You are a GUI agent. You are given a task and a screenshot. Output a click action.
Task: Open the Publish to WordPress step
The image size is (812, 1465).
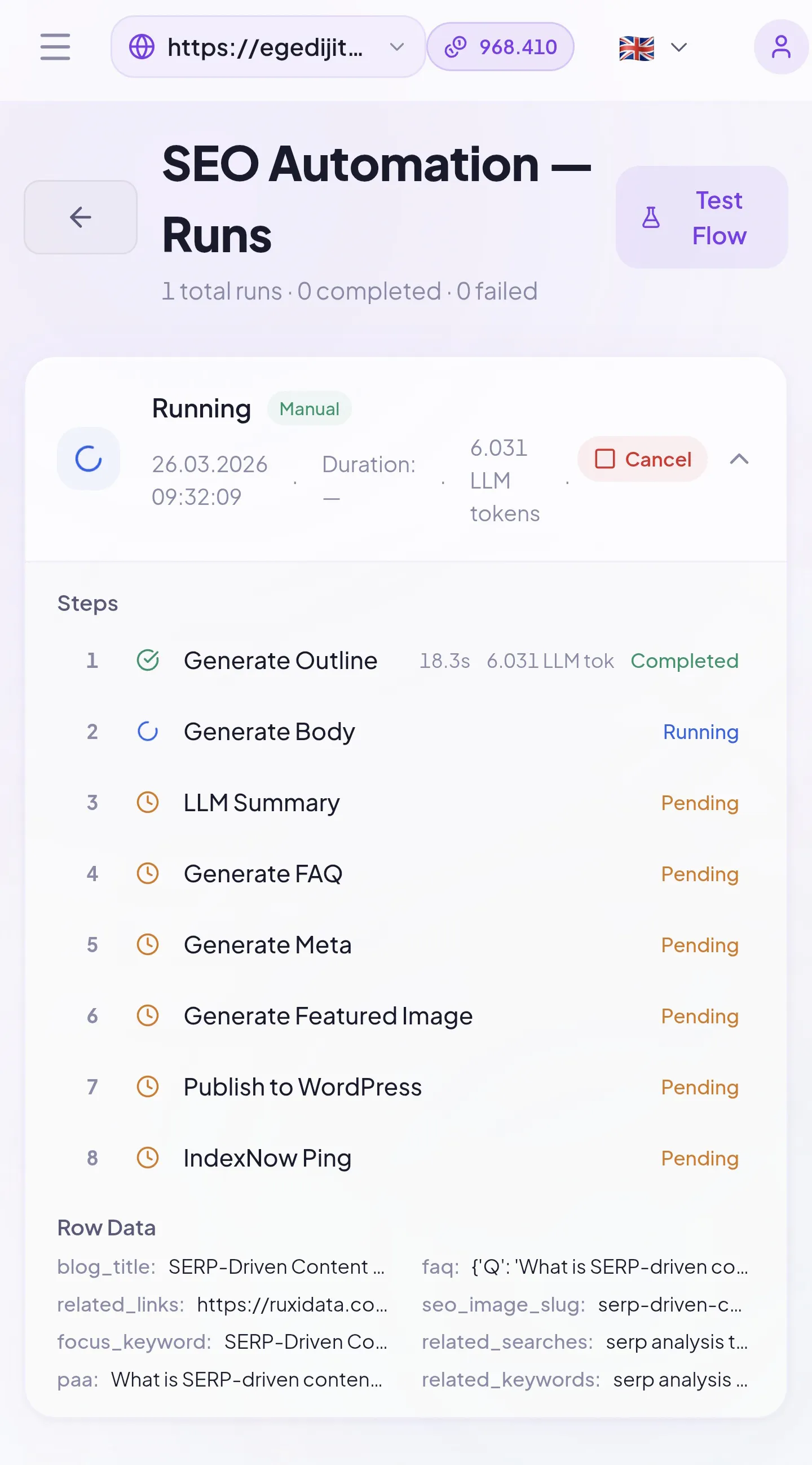[406, 1088]
